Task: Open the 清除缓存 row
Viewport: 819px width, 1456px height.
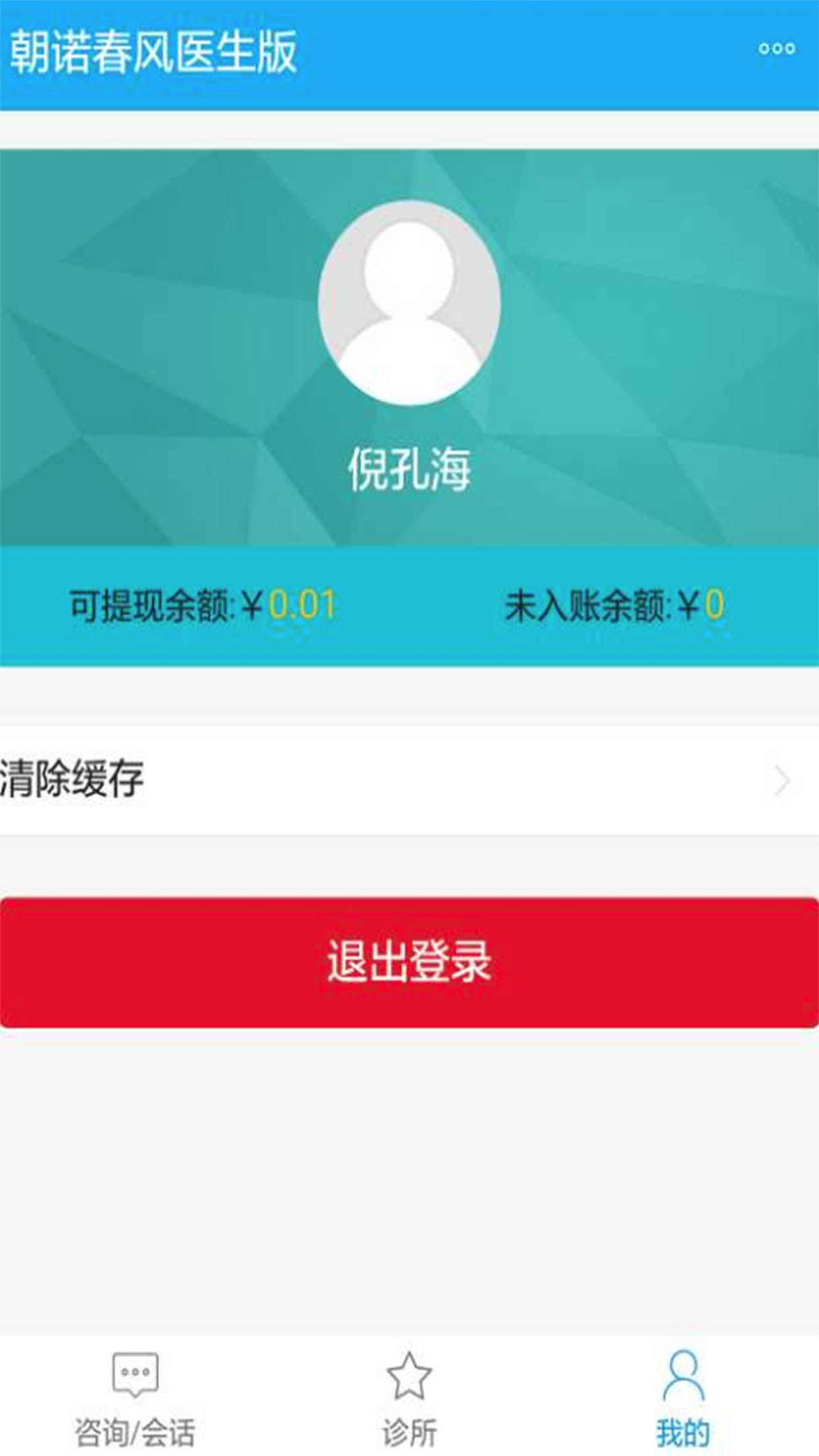Action: point(409,780)
